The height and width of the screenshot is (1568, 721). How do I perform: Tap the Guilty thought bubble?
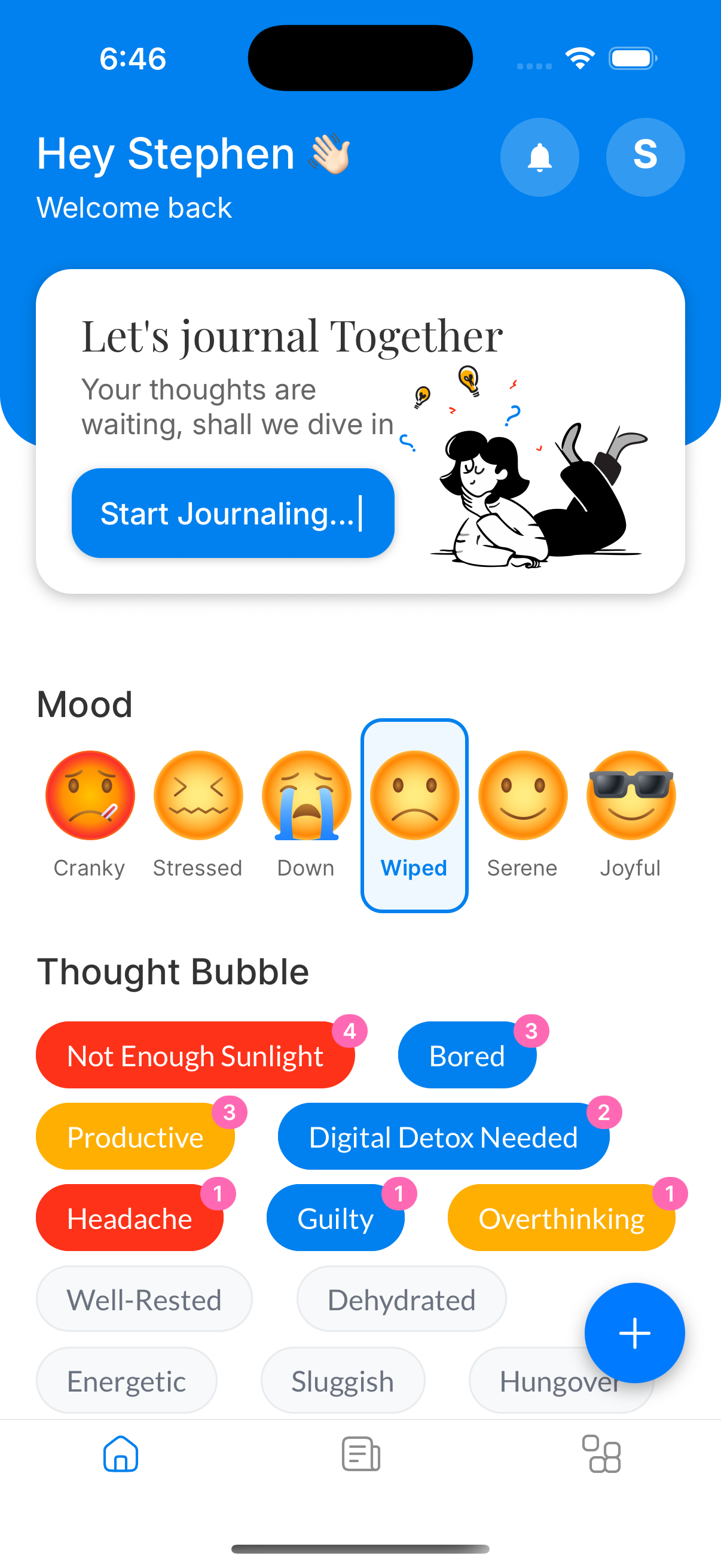pyautogui.click(x=335, y=1218)
